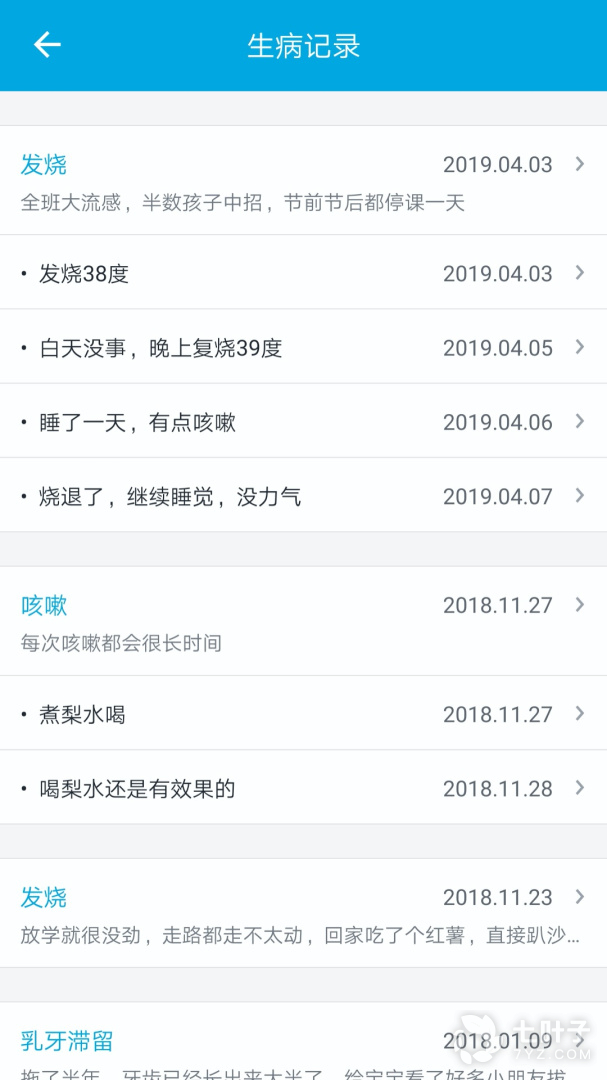View the 煮梨水喝 entry

tap(303, 714)
